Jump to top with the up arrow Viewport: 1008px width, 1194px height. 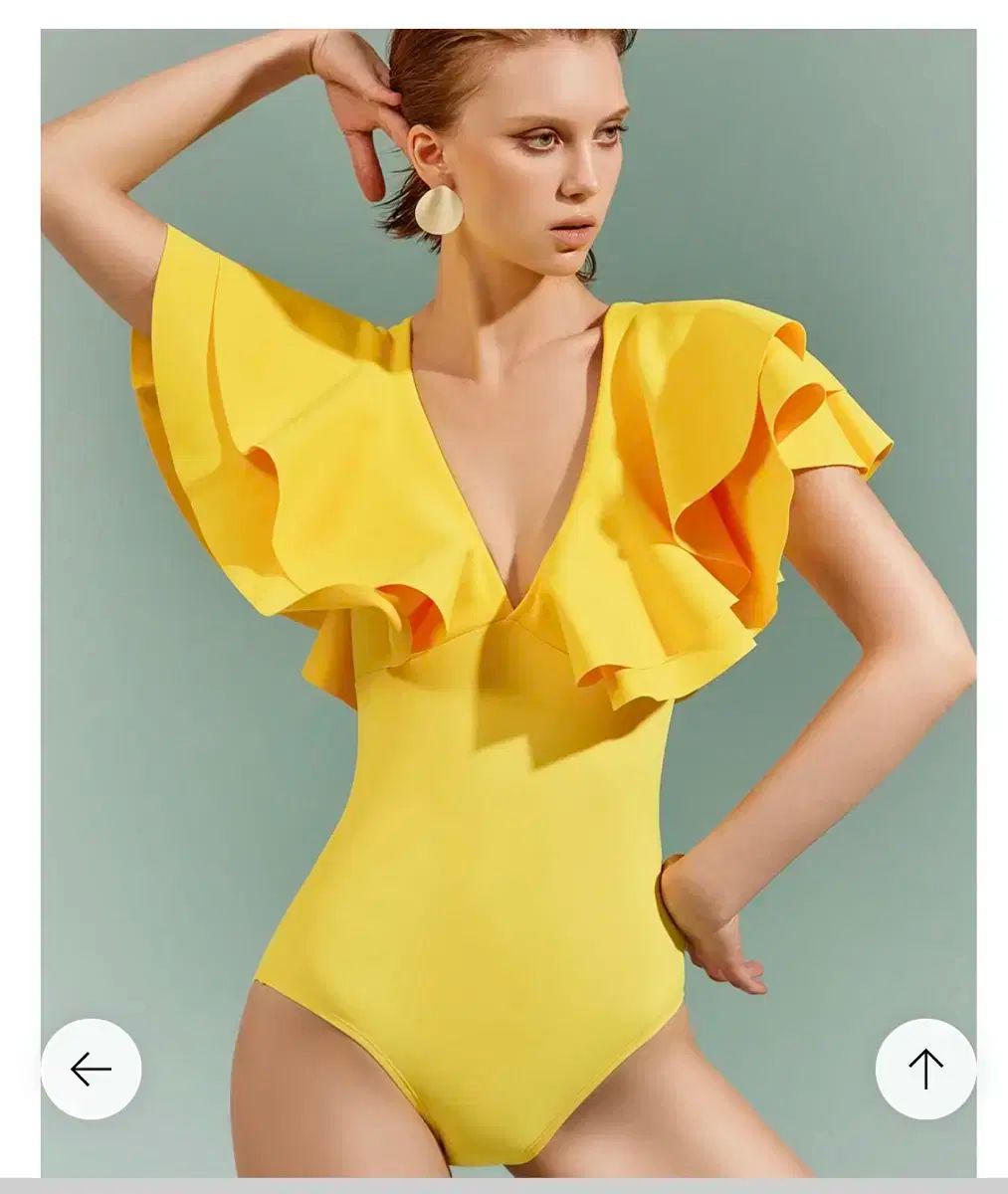(x=925, y=1069)
